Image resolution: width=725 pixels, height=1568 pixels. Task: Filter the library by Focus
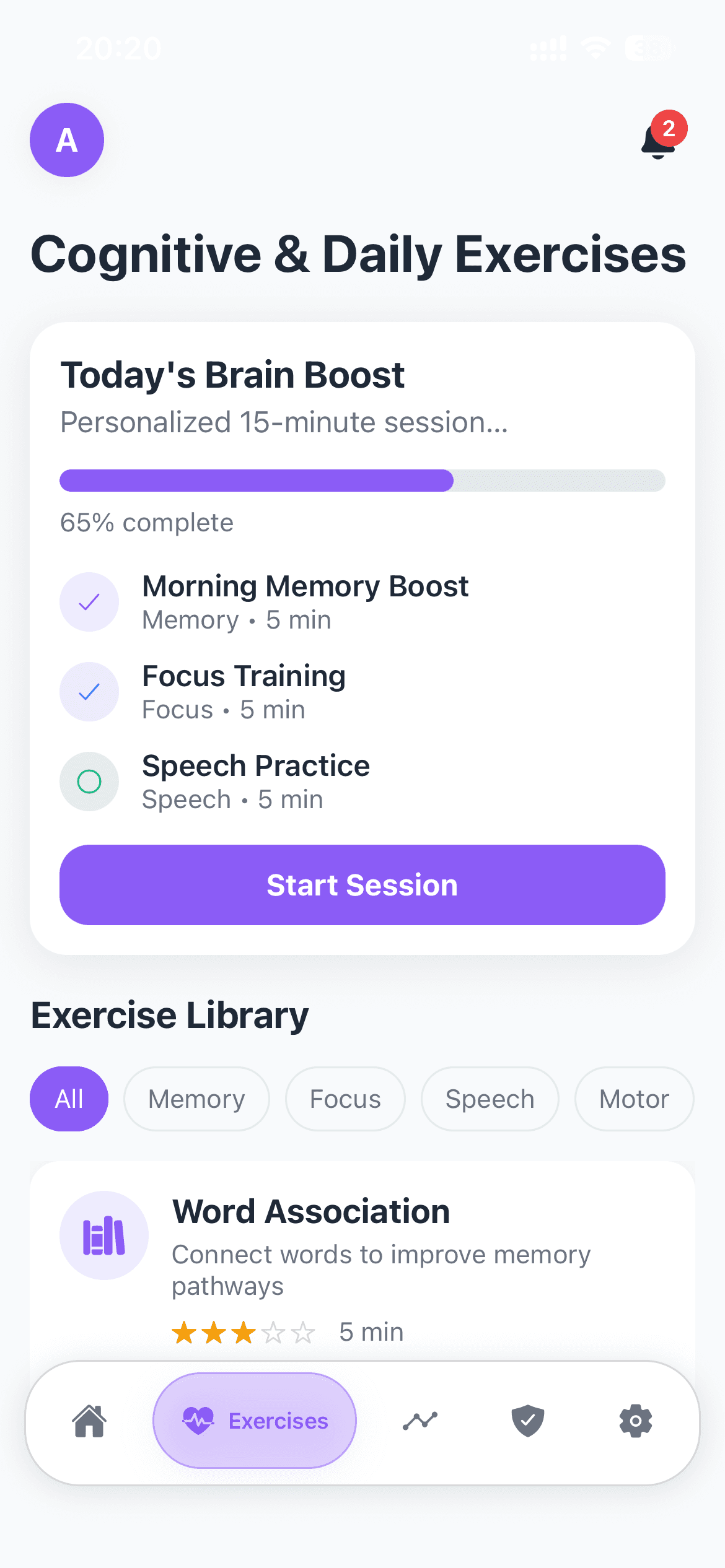pyautogui.click(x=345, y=1099)
